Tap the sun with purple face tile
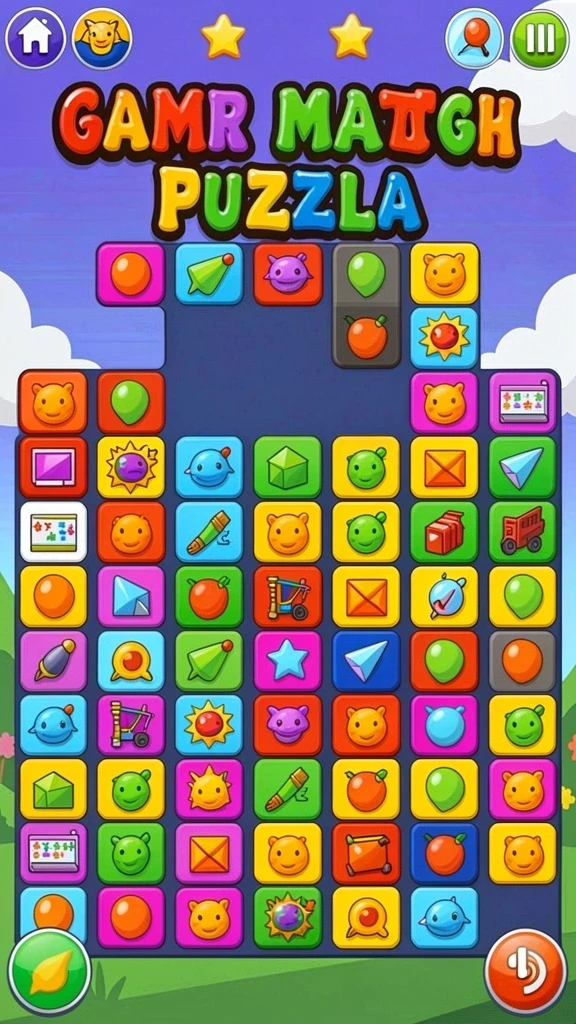576x1024 pixels. click(131, 467)
